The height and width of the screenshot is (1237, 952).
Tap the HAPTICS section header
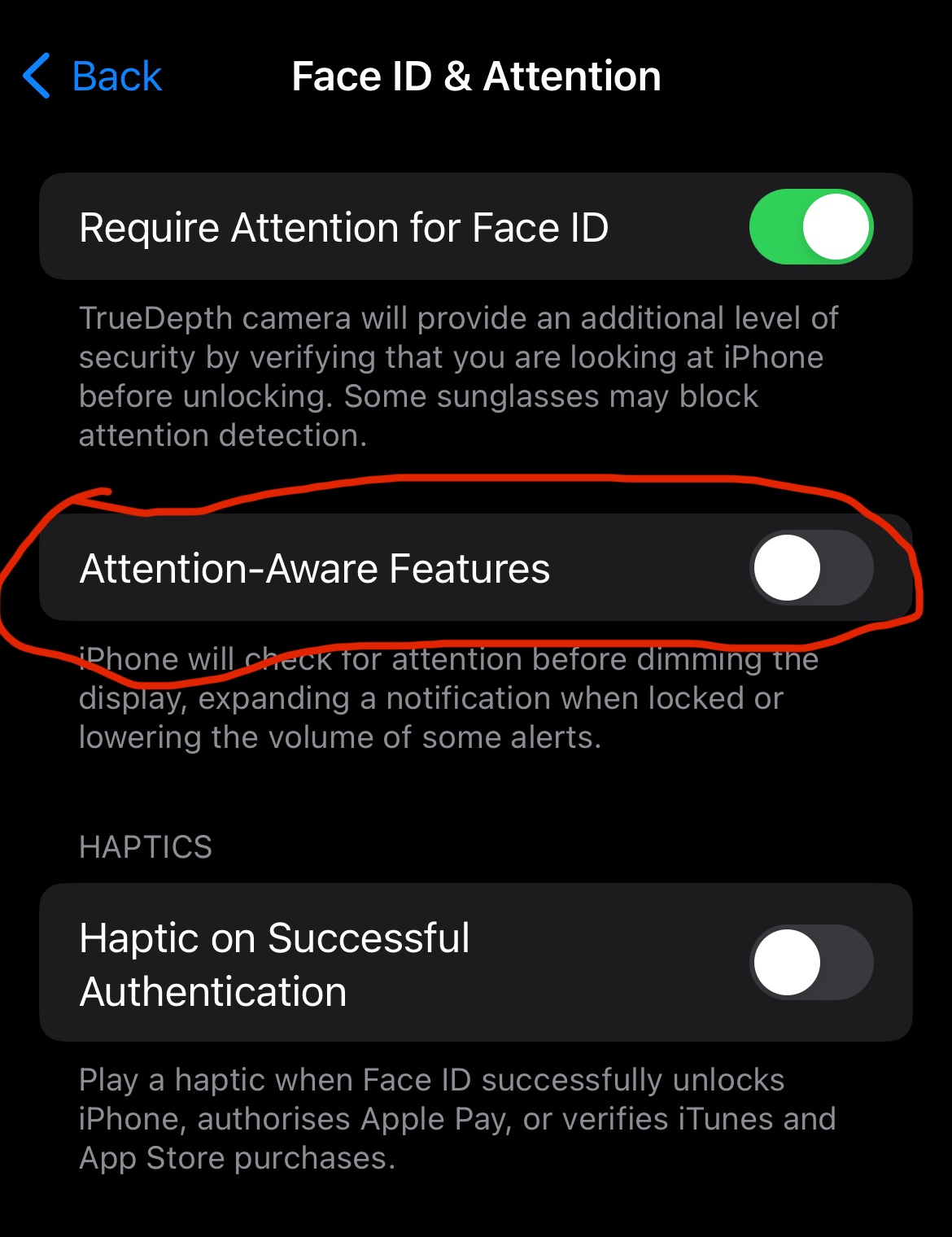click(x=145, y=847)
